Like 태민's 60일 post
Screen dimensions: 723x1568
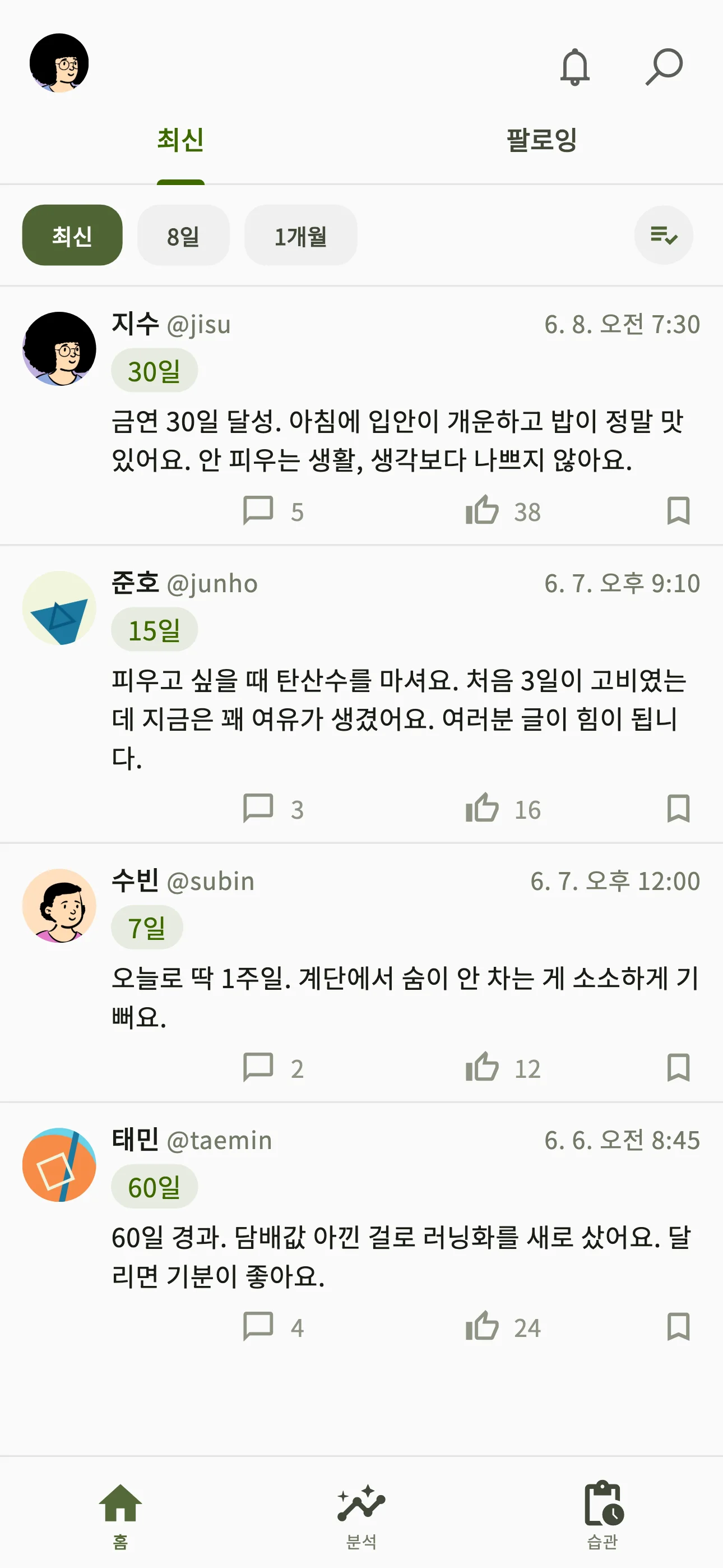tap(503, 1327)
